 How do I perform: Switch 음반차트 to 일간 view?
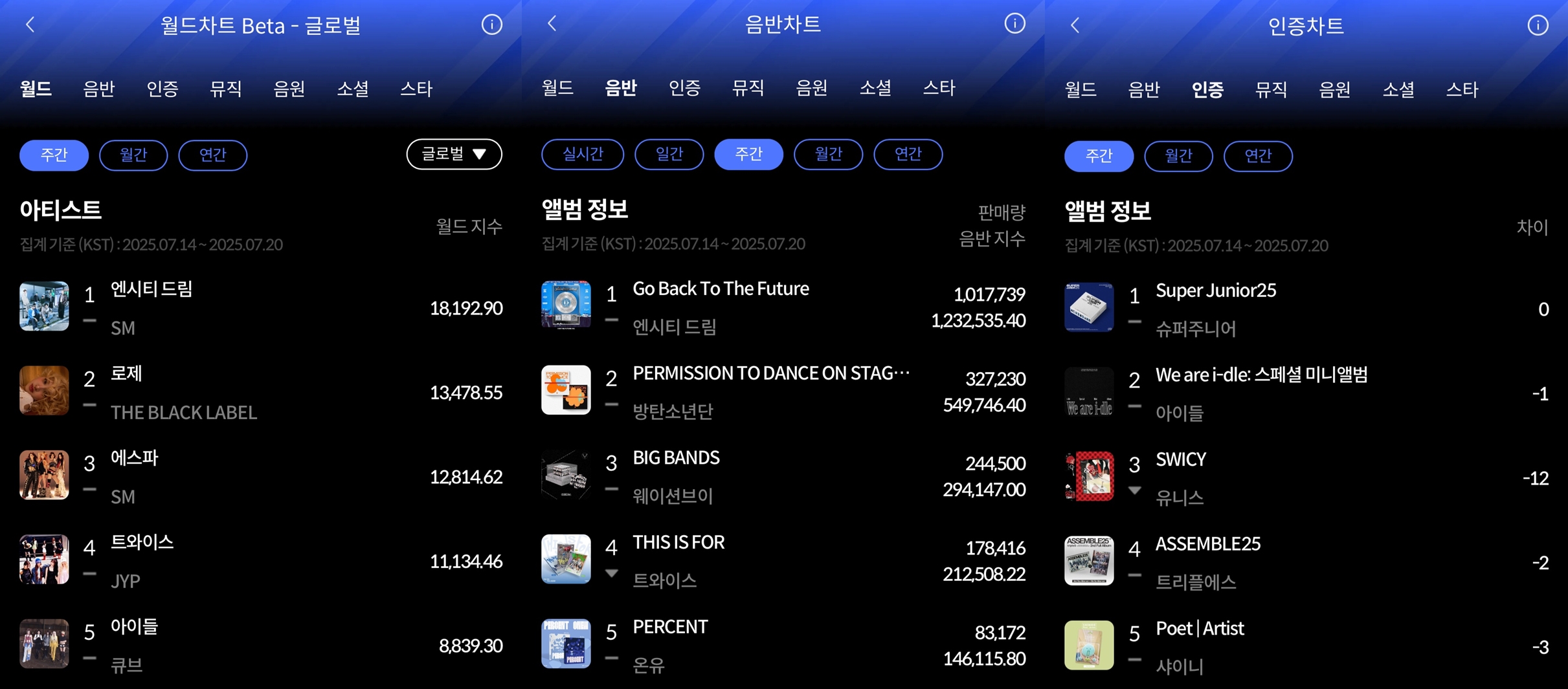point(669,154)
